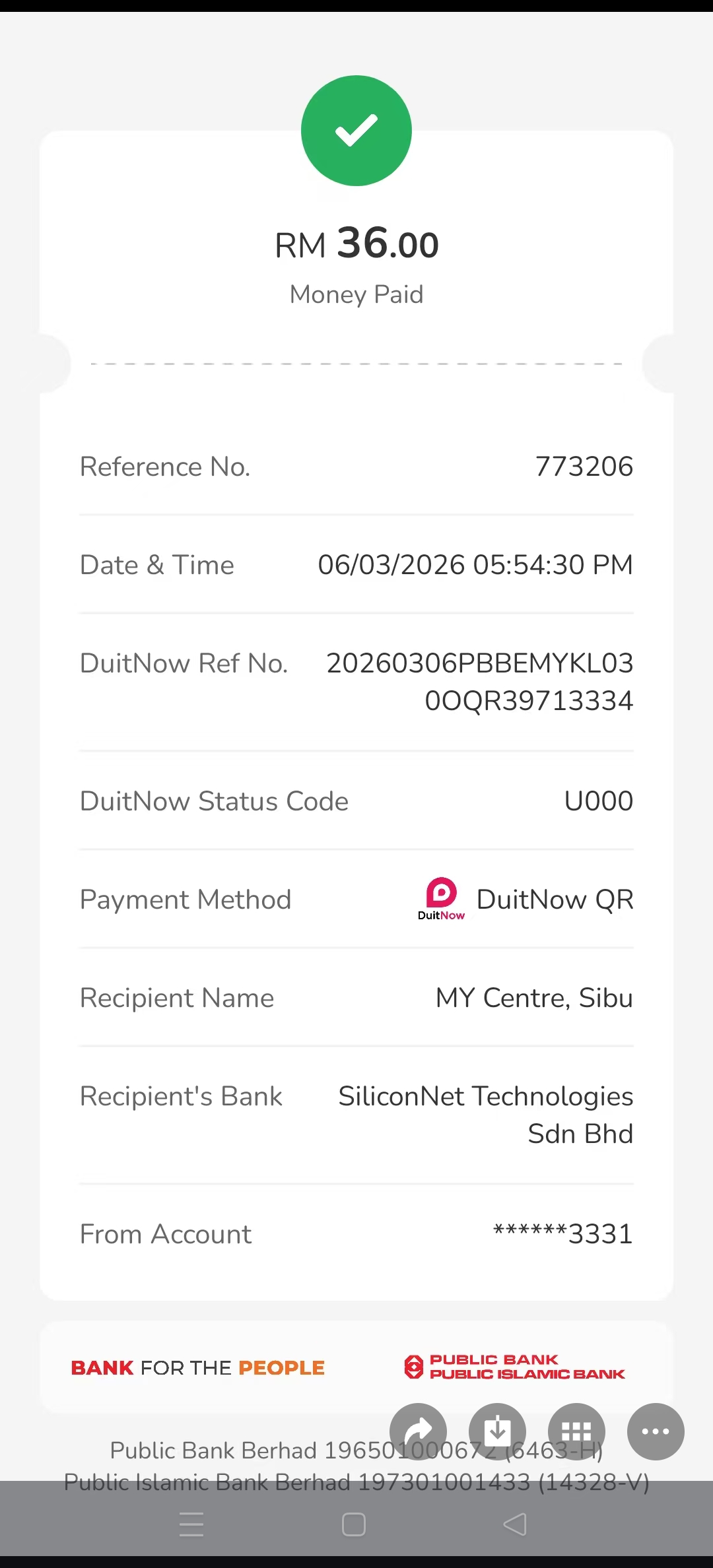Download the receipt to the device

click(497, 1431)
